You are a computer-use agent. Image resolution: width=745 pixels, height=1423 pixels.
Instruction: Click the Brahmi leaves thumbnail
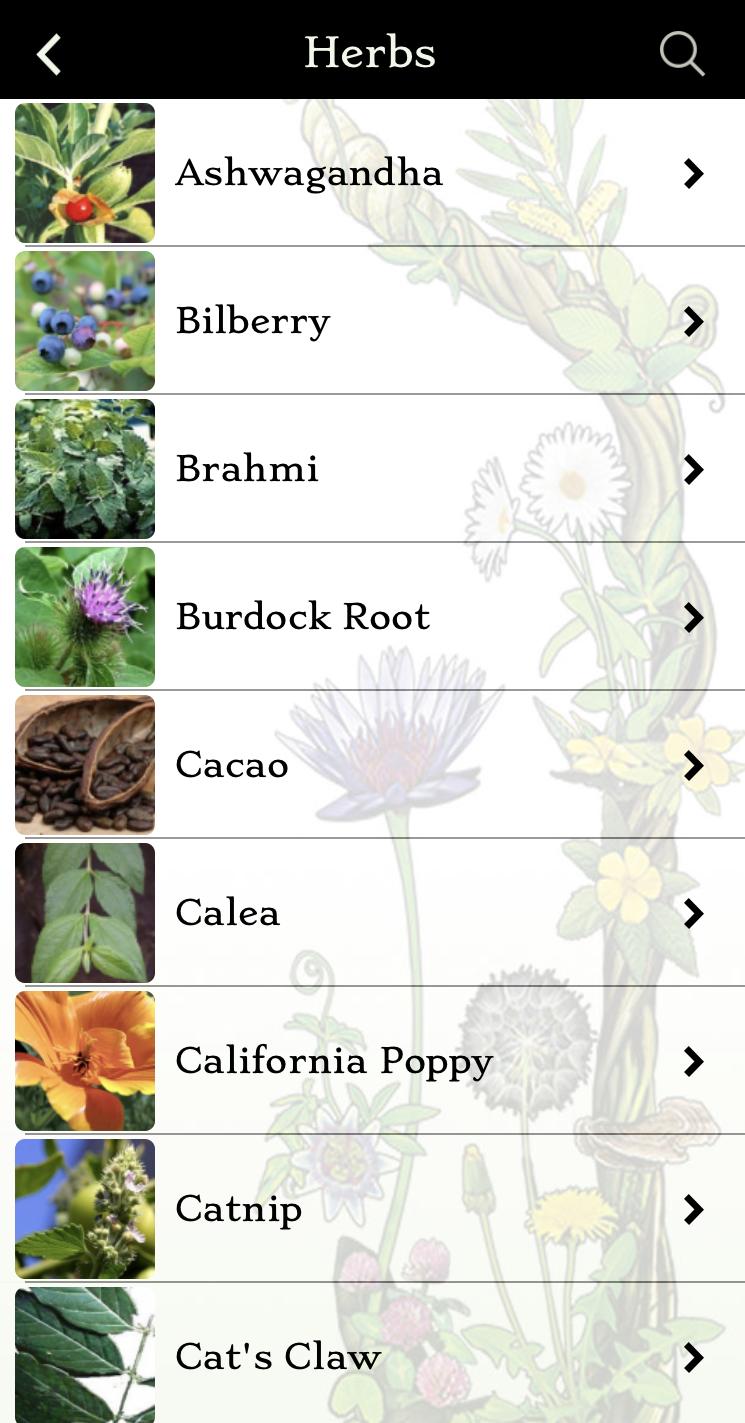tap(85, 468)
